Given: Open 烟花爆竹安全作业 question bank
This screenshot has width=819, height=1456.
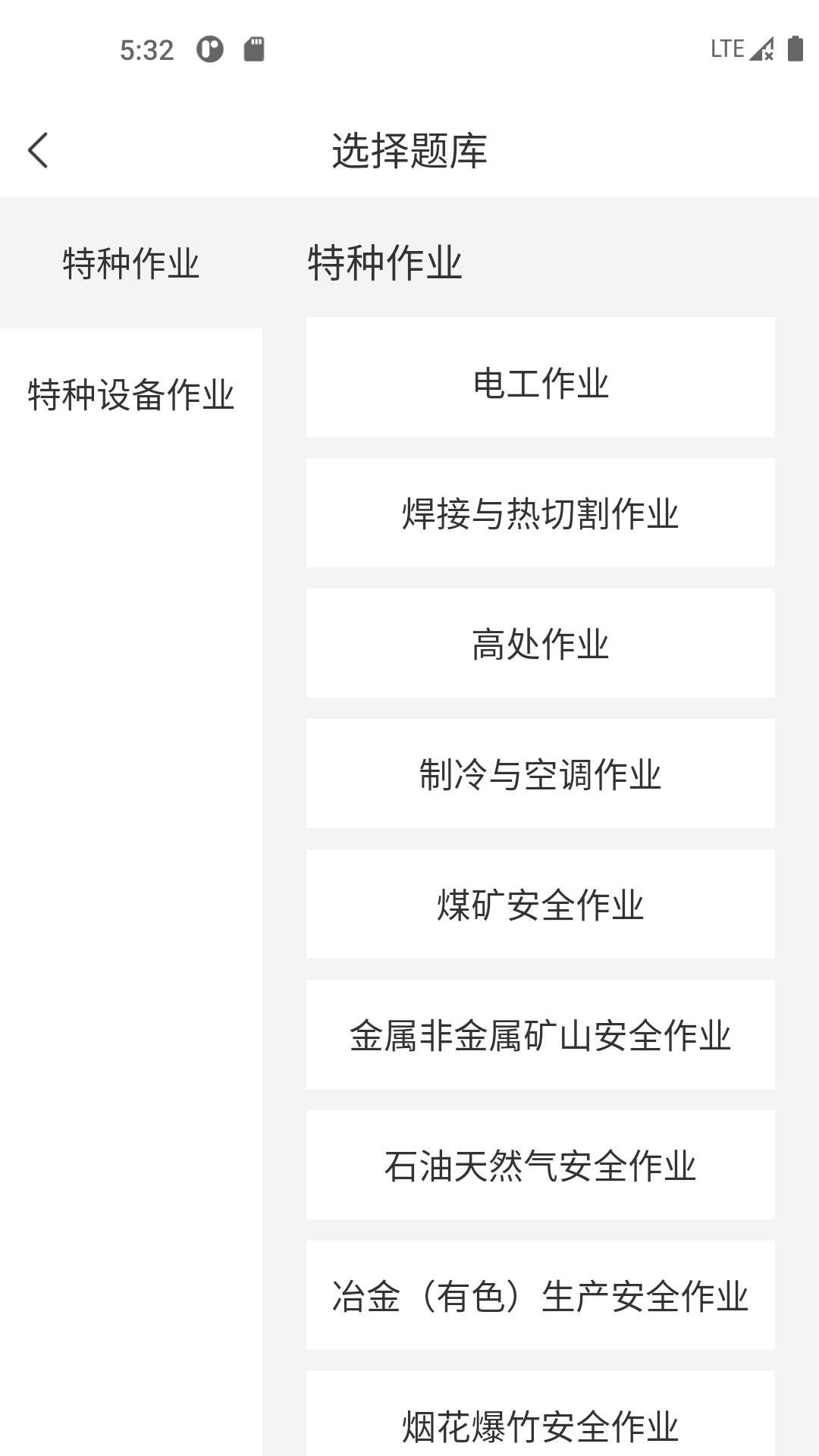Looking at the screenshot, I should (x=540, y=1420).
